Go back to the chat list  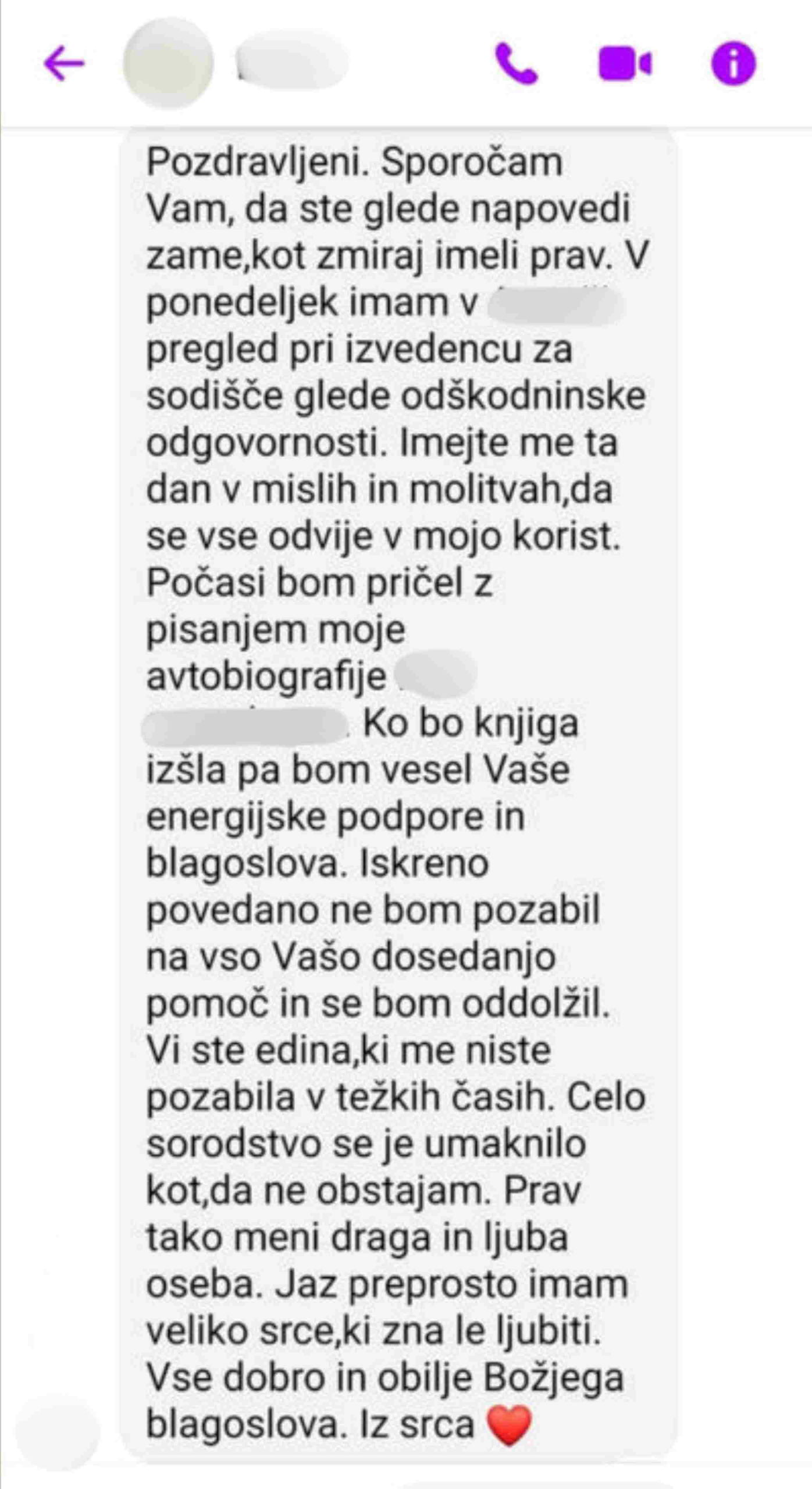[64, 63]
